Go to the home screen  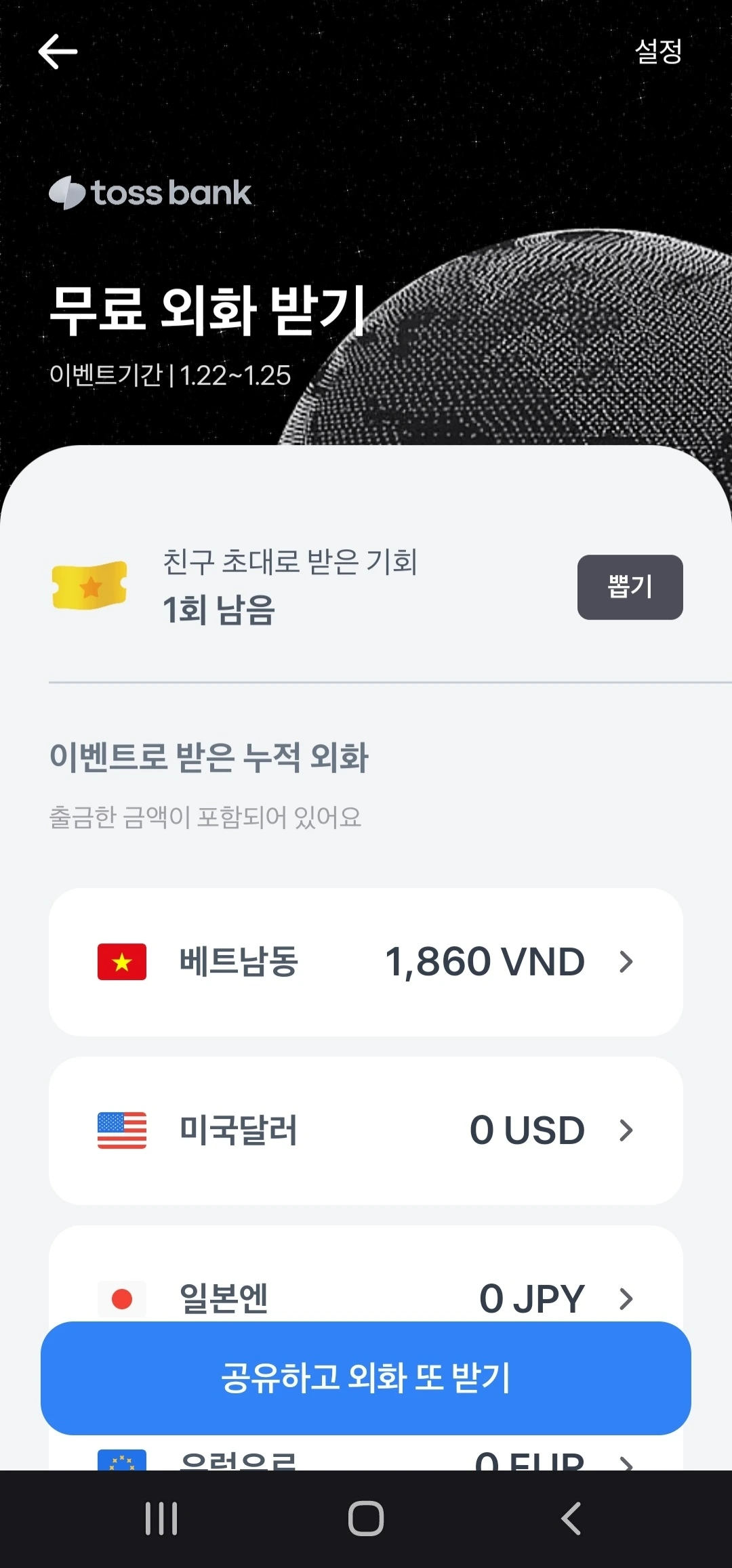coord(366,1519)
